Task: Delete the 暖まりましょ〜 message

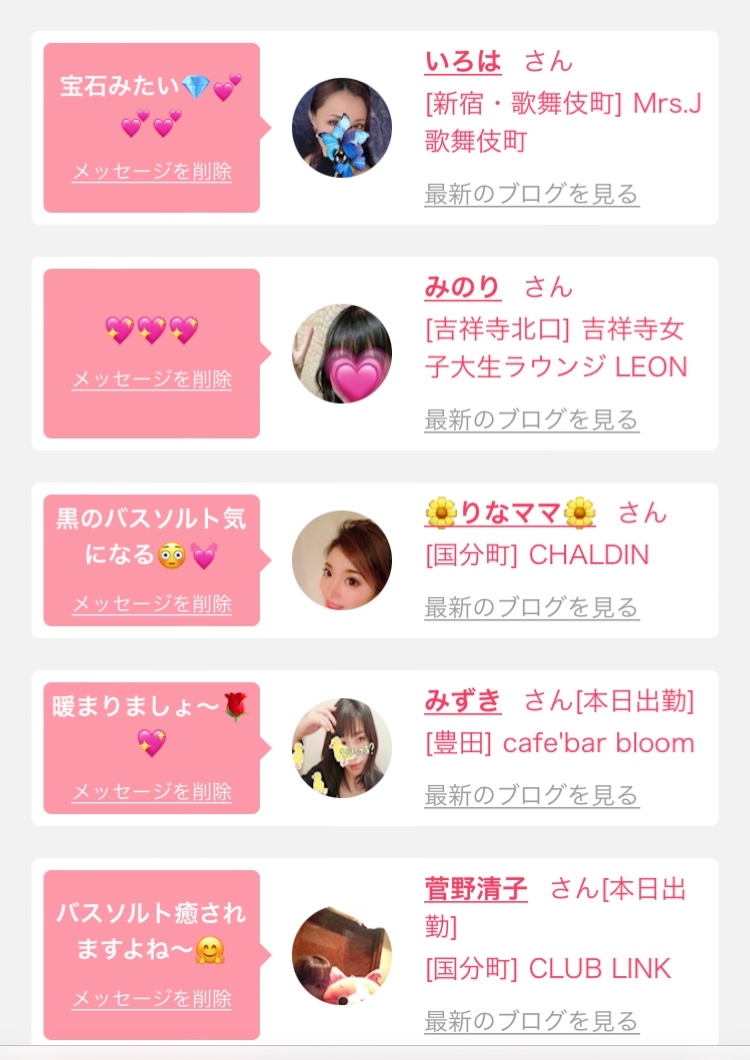Action: tap(152, 792)
